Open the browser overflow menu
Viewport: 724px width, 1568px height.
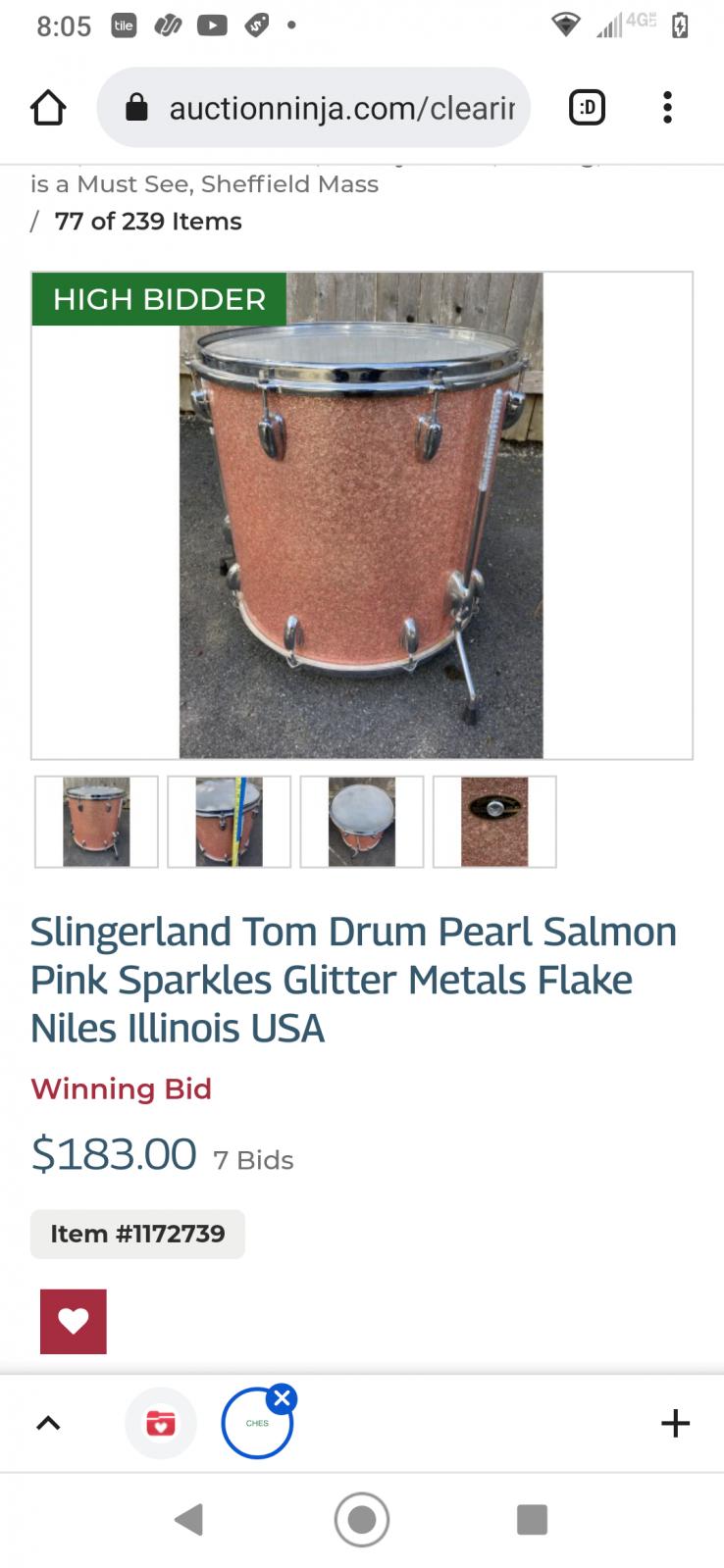[667, 107]
